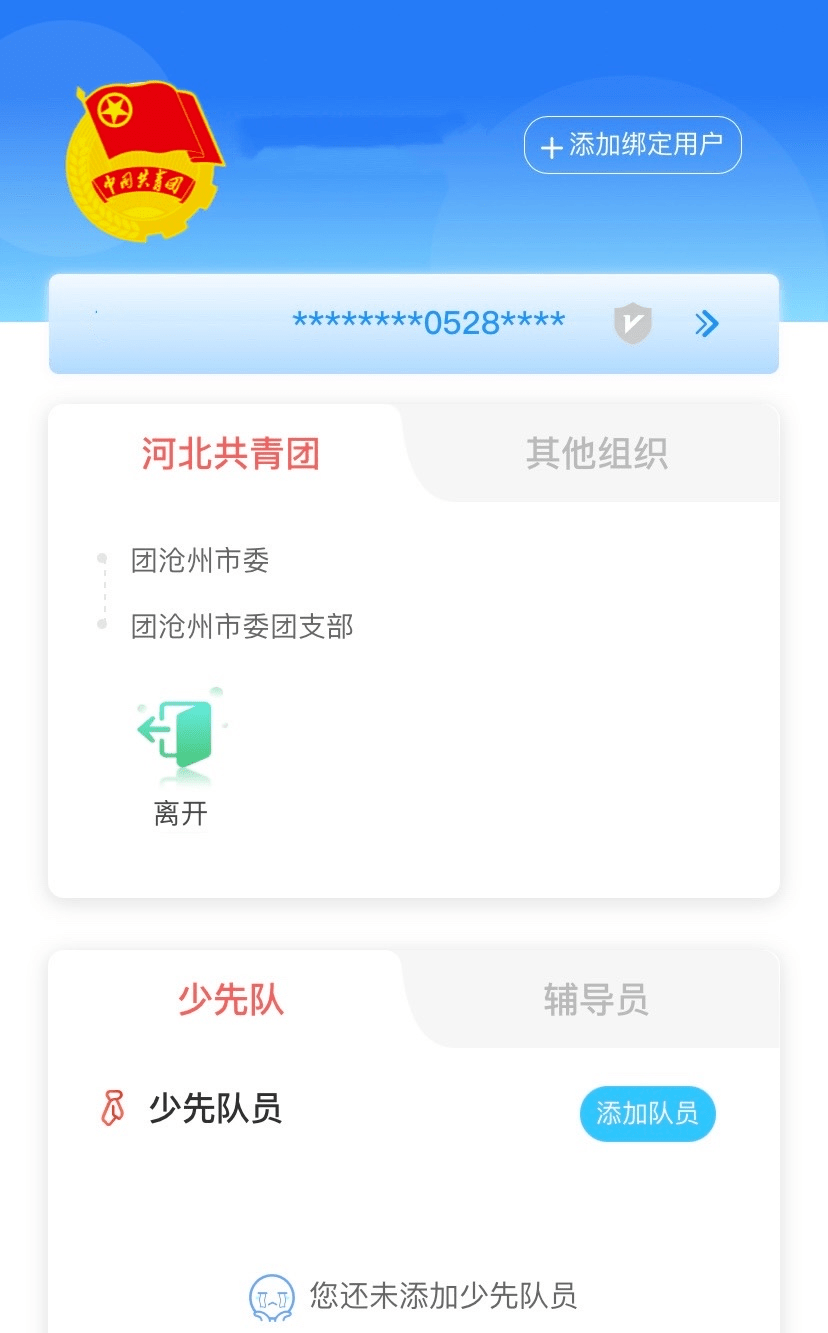The height and width of the screenshot is (1333, 828).
Task: Tap the gray security shield icon
Action: pos(633,323)
